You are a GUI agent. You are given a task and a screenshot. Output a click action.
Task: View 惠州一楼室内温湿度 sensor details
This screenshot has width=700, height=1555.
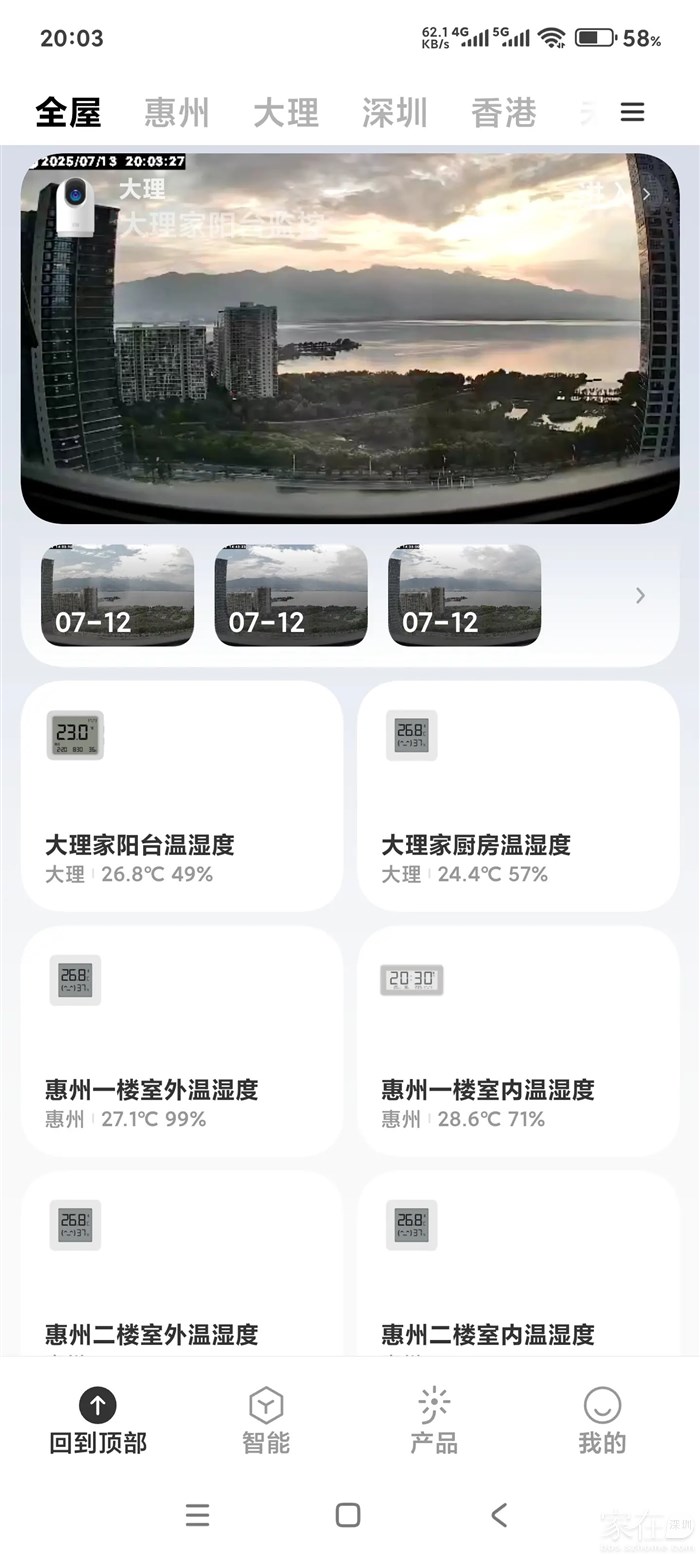(x=518, y=1041)
